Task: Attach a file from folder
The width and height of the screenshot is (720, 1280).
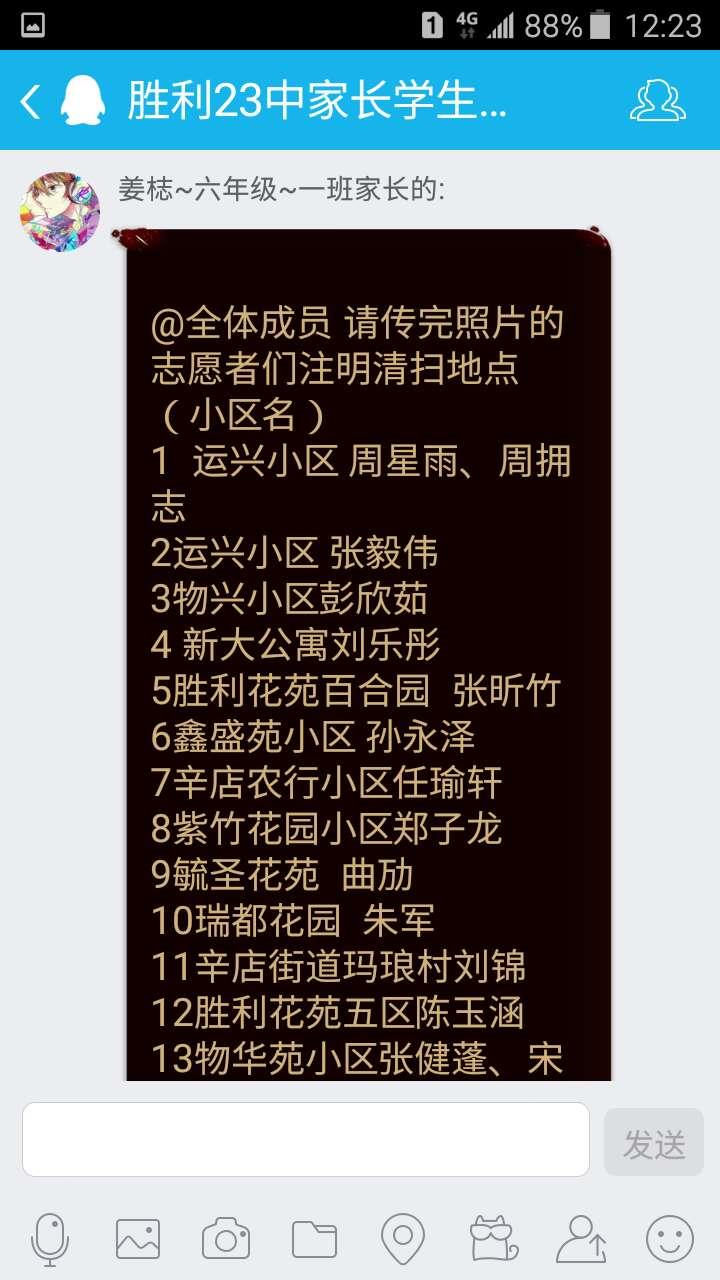Action: tap(314, 1239)
